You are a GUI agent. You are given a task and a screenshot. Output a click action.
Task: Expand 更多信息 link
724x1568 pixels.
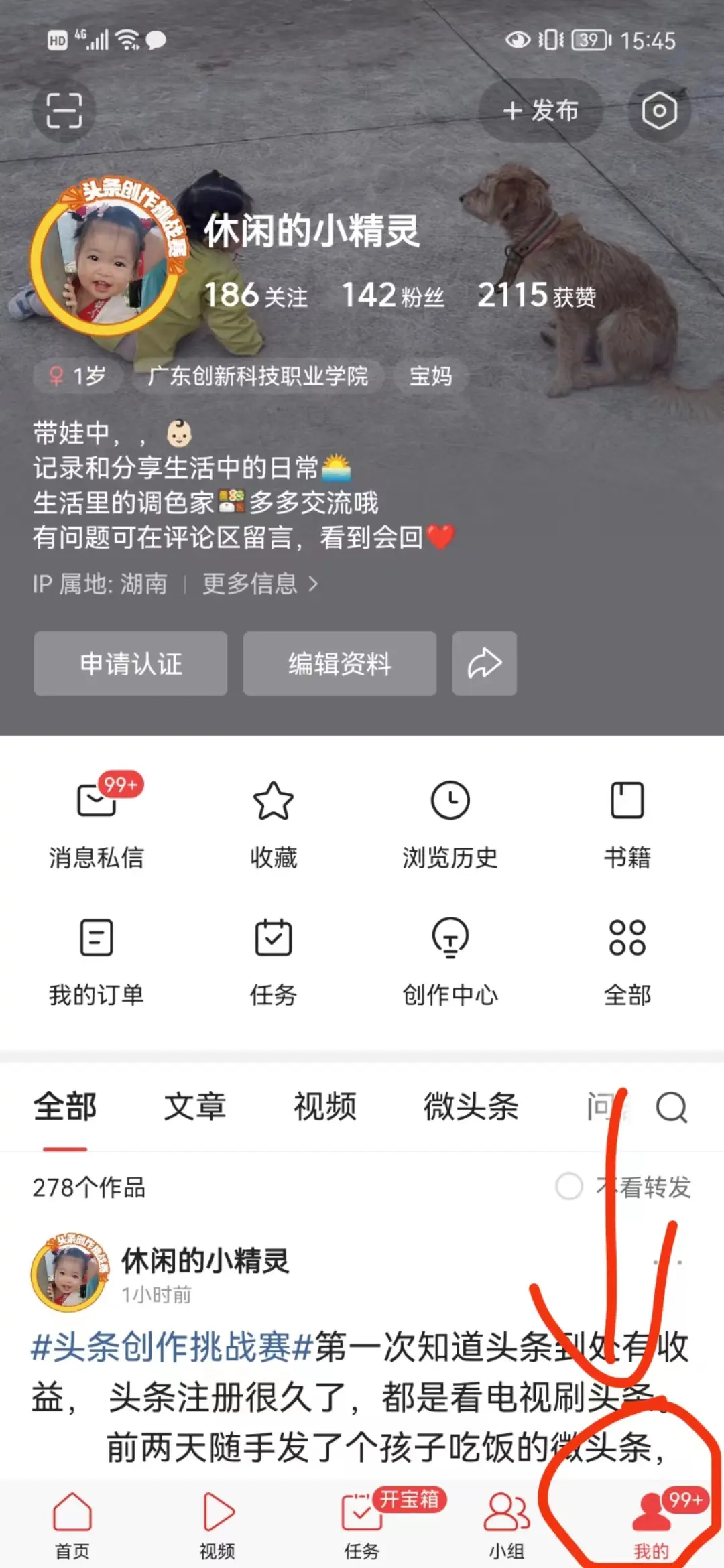point(260,584)
